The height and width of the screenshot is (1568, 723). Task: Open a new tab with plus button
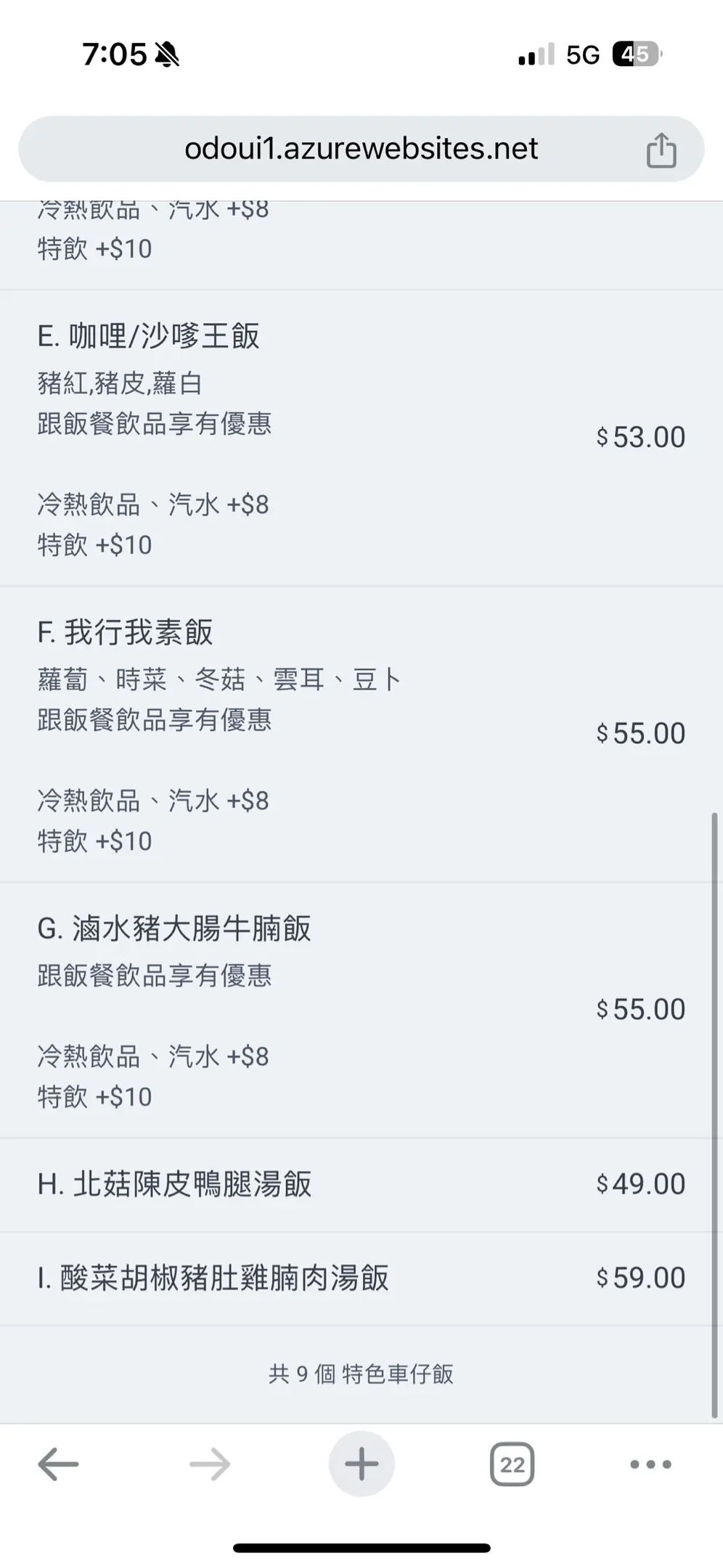tap(361, 1464)
